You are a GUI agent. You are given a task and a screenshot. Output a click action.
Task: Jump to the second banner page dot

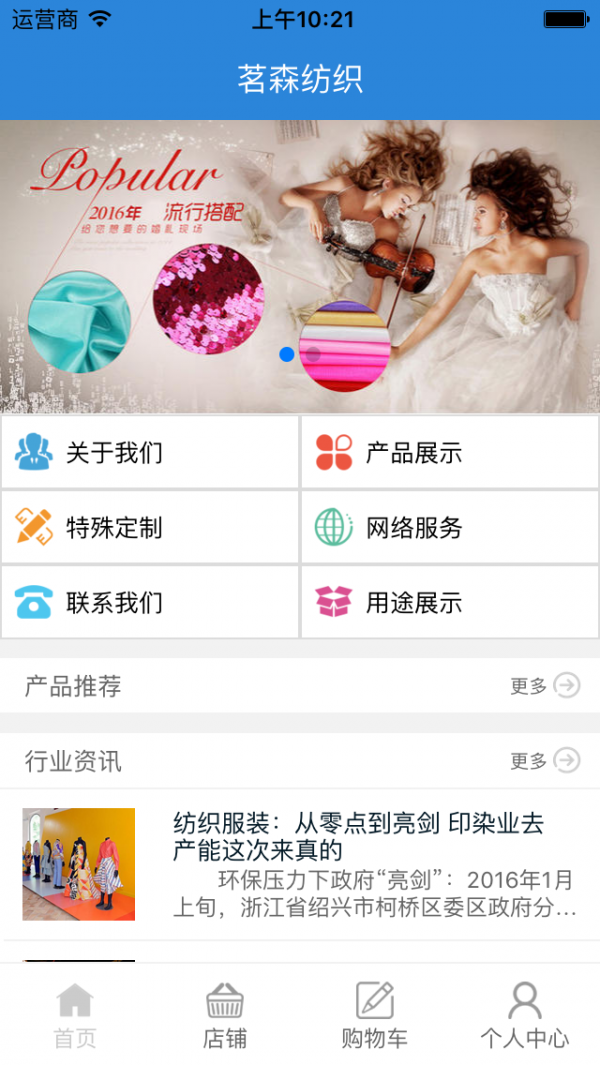click(x=313, y=354)
